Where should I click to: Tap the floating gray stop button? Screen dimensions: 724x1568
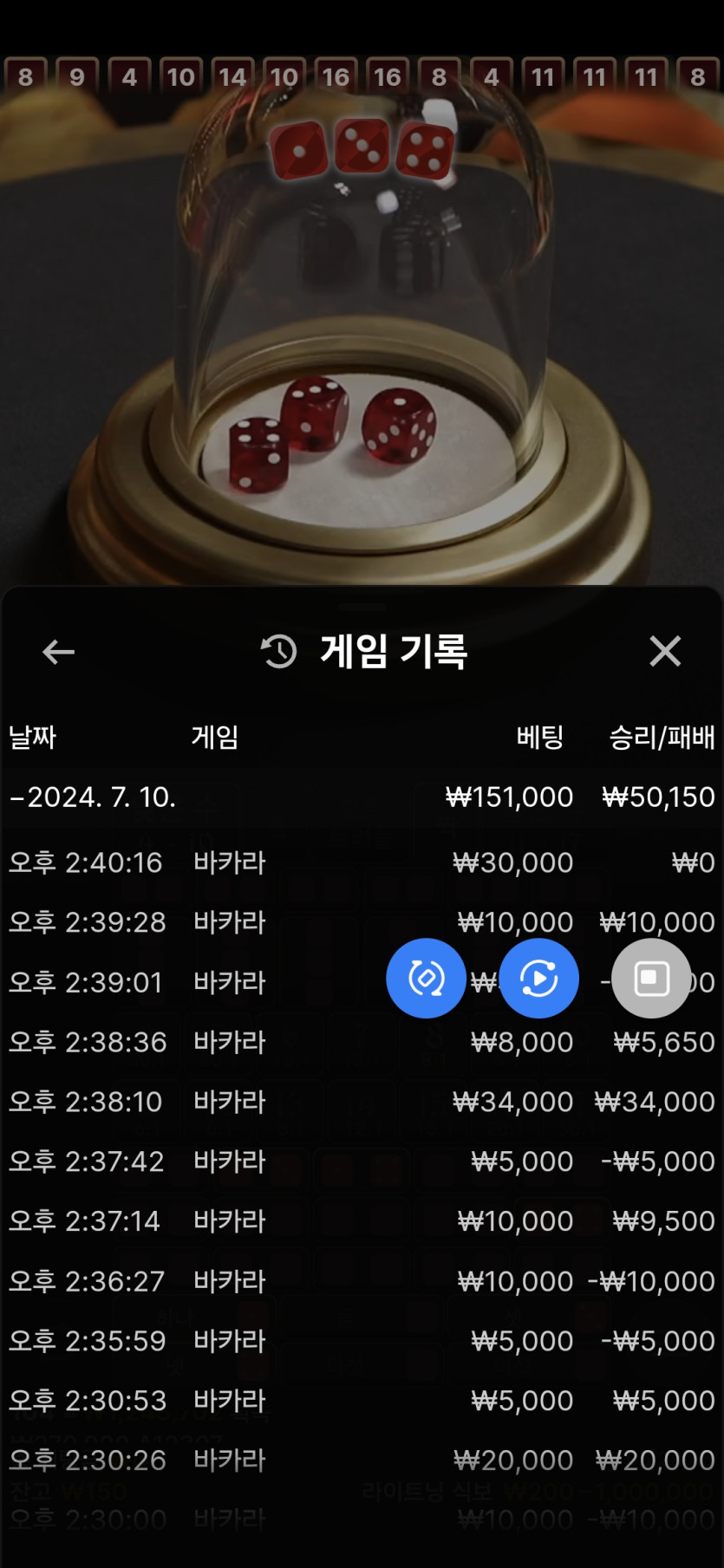[x=651, y=979]
